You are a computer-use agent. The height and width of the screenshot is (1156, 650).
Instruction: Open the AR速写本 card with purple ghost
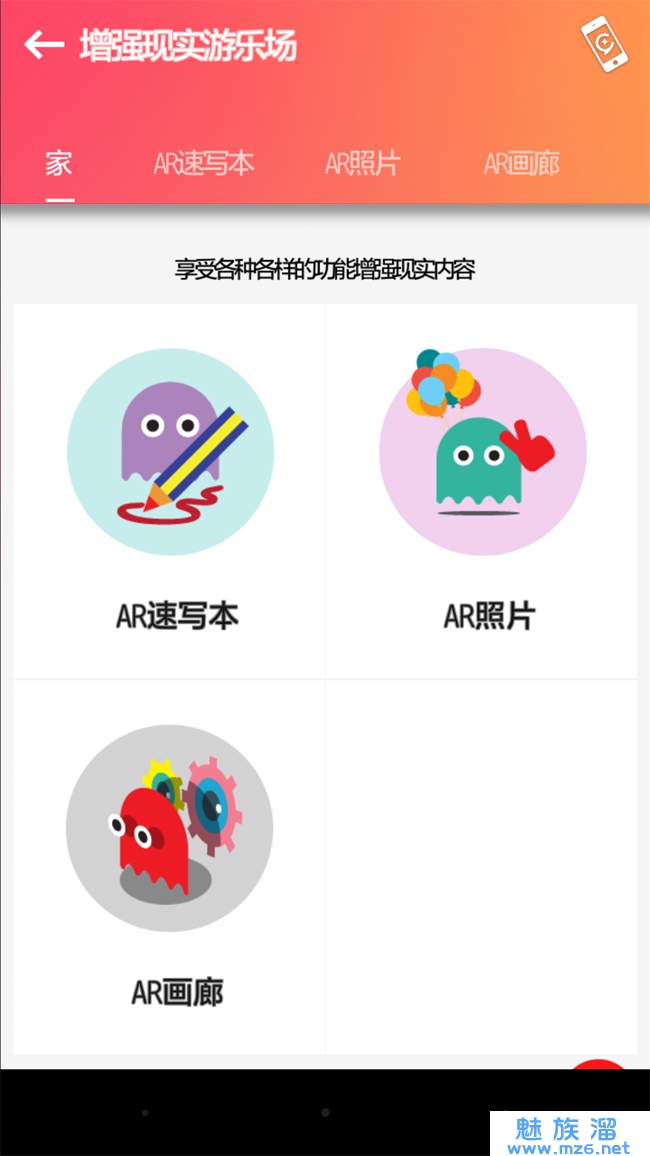coord(170,490)
